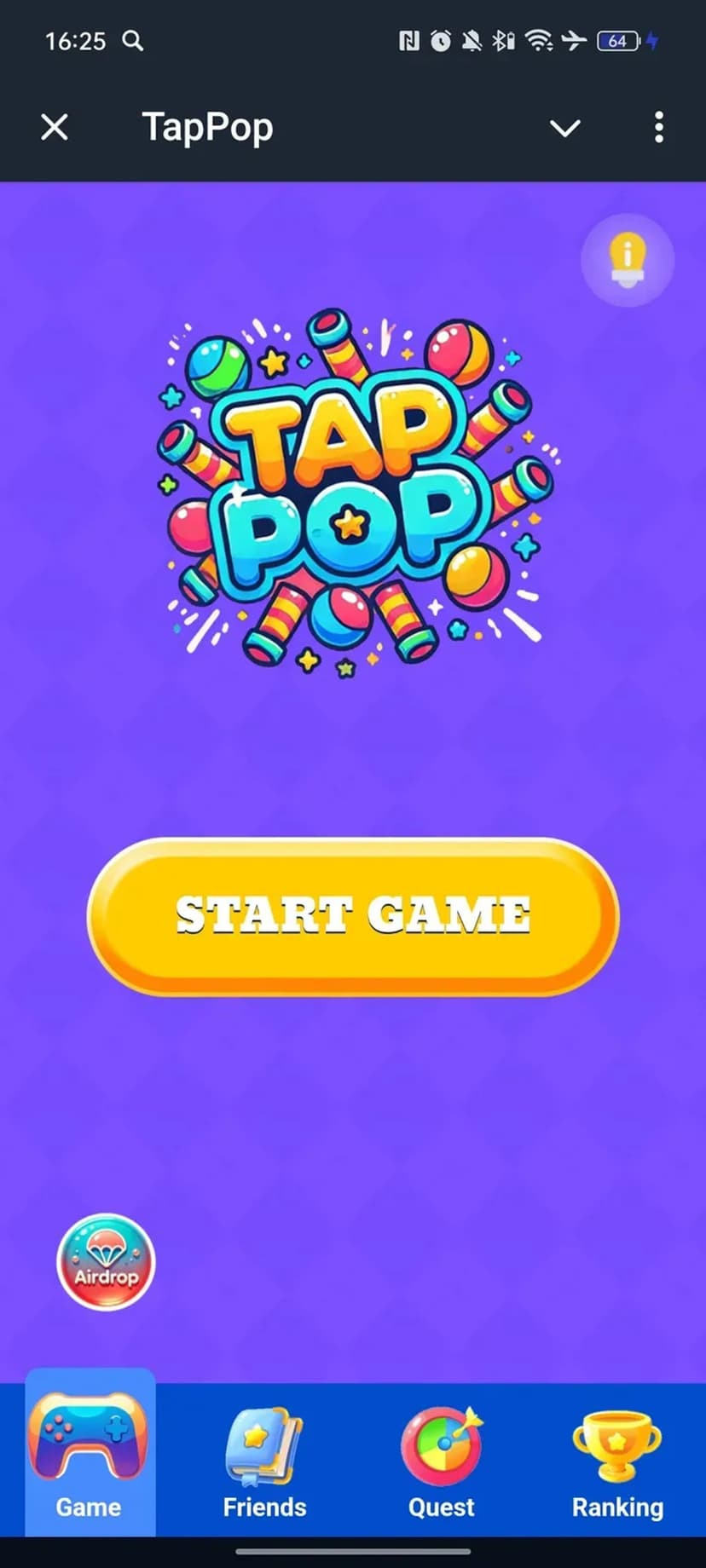Viewport: 706px width, 1568px height.
Task: Open the lightbulb info hint
Action: 627,259
